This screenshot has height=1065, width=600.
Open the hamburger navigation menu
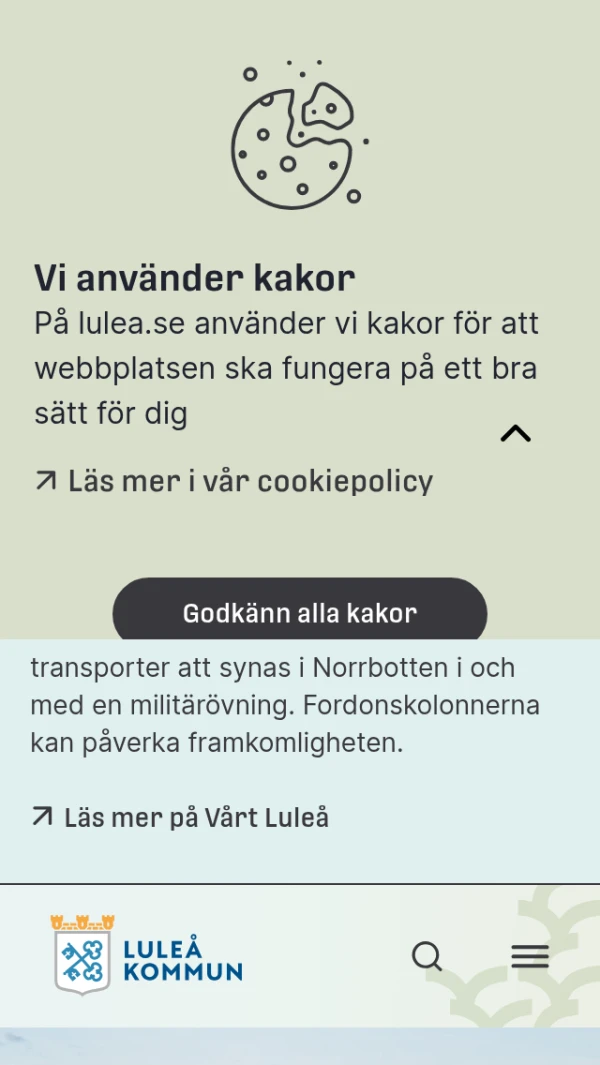(530, 956)
